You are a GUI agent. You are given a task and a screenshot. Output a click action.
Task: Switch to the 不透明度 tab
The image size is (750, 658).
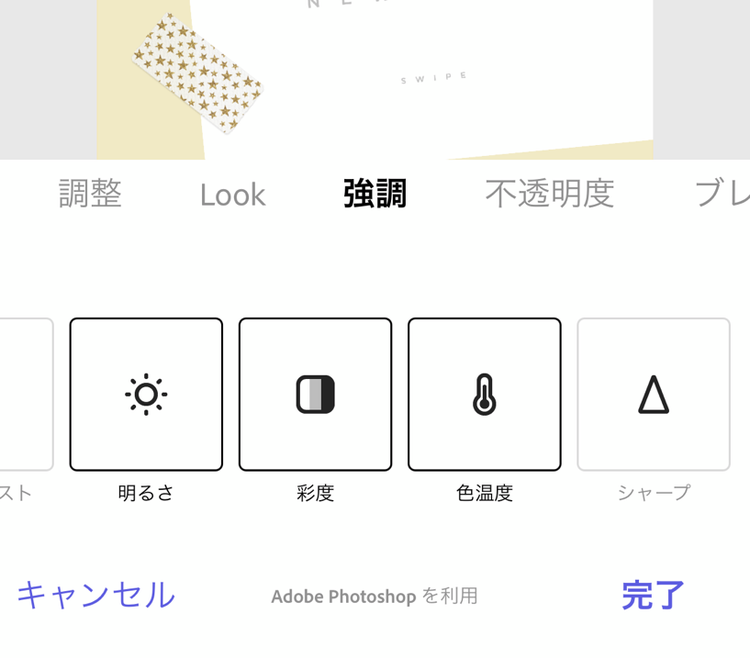[549, 193]
